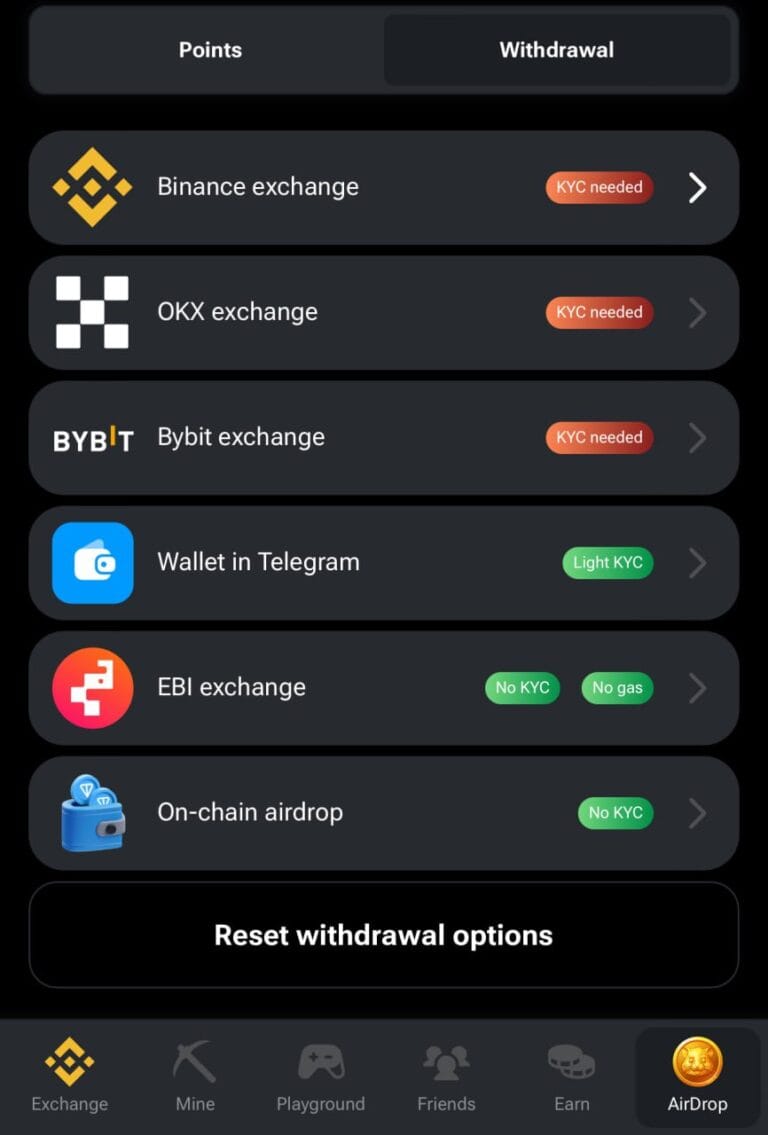Click the EBI exchange logo
Viewport: 768px width, 1135px height.
92,687
